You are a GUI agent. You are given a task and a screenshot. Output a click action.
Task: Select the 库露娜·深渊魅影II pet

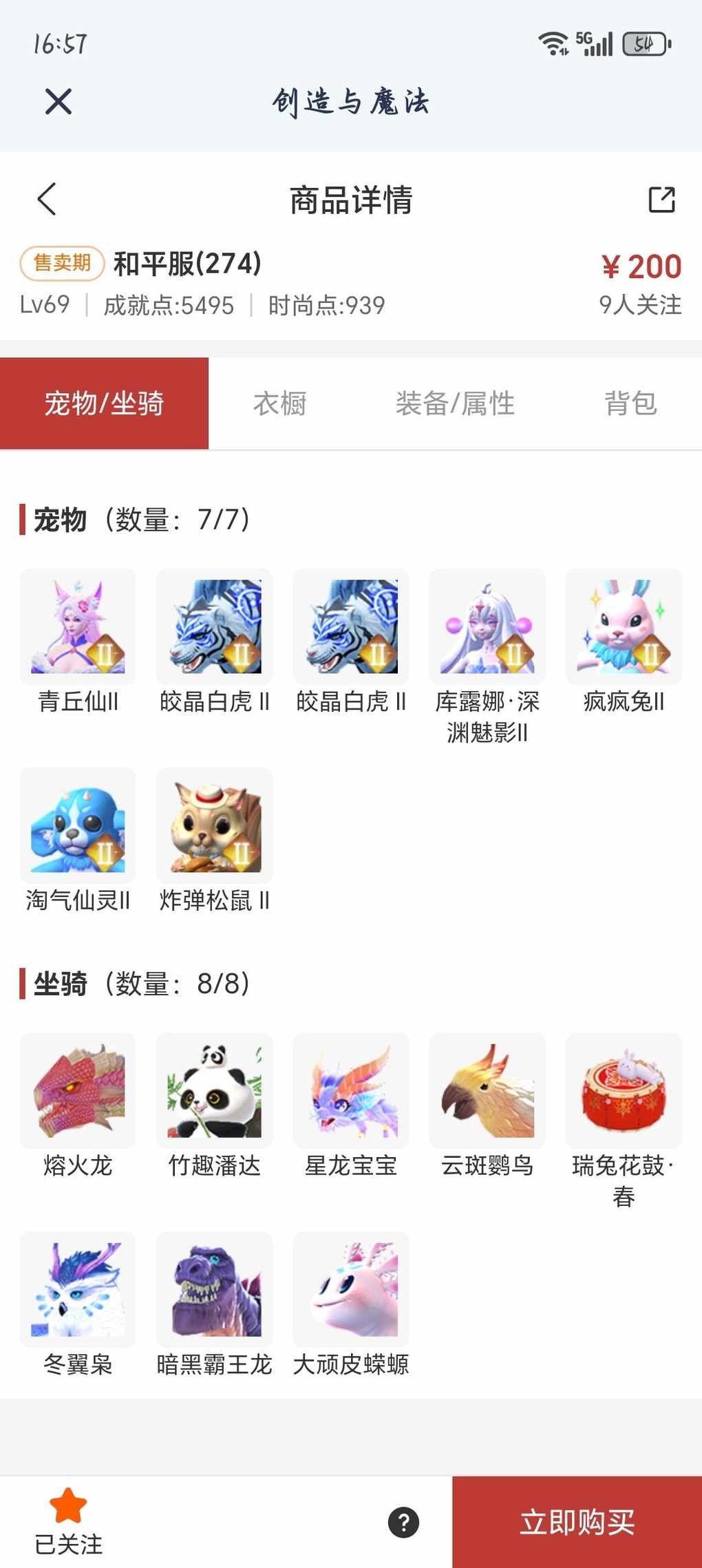(487, 627)
